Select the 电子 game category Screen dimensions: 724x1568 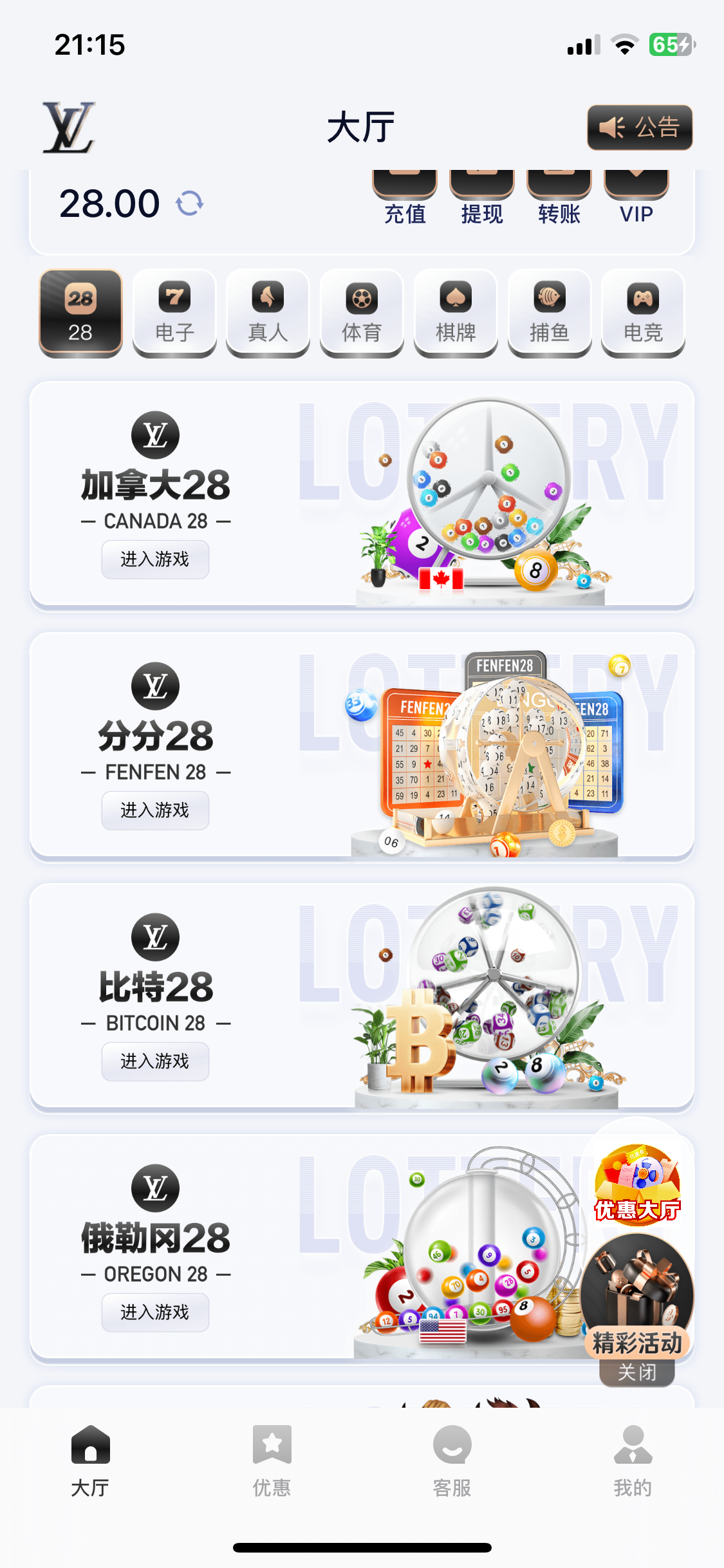[x=174, y=312]
